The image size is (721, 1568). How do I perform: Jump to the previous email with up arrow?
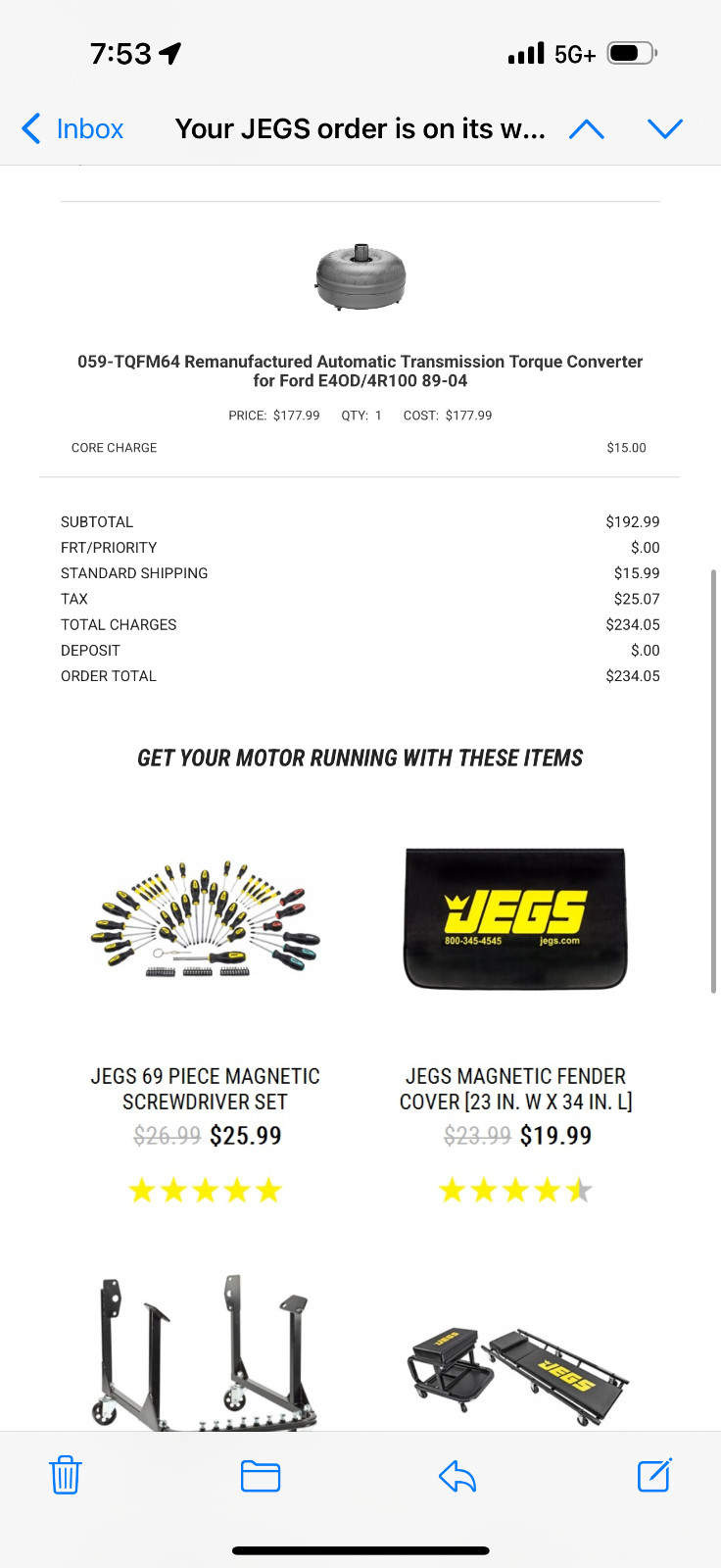click(586, 128)
